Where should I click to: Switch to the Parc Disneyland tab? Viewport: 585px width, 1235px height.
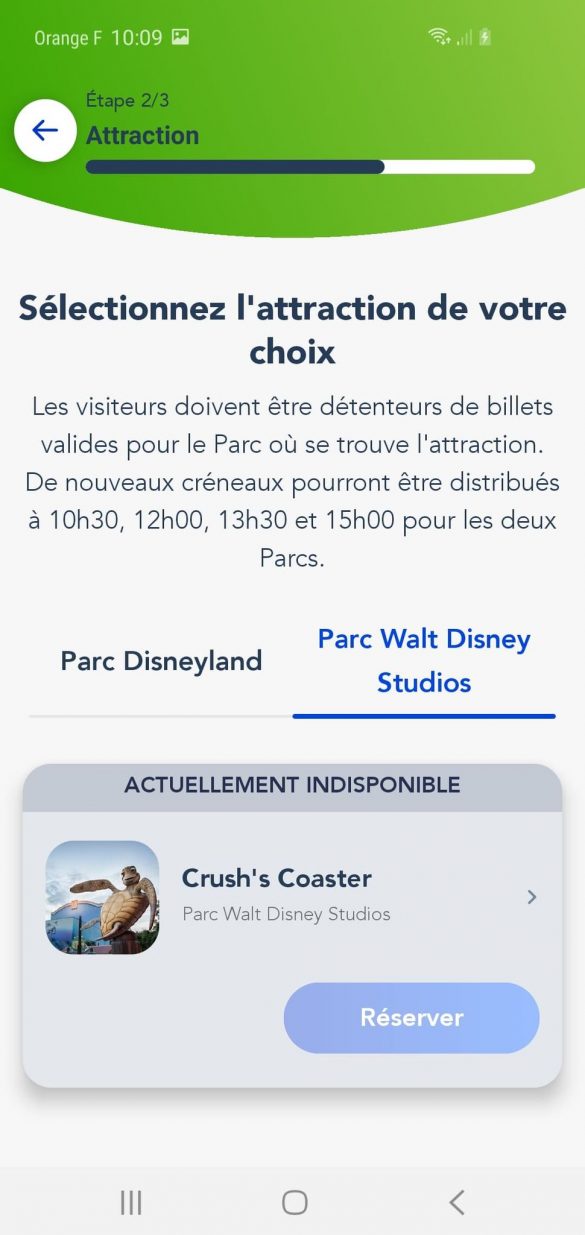(161, 661)
